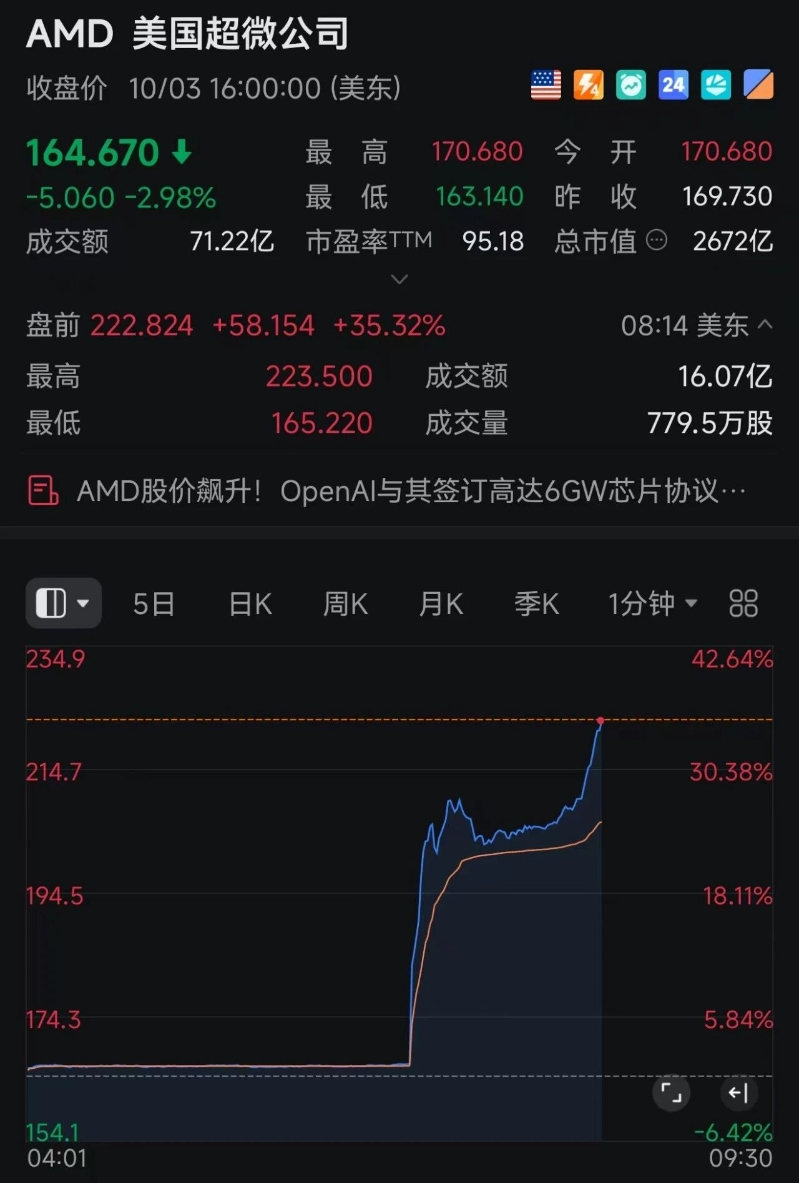Click the fullscreen chart icon
The width and height of the screenshot is (799, 1183).
coord(671,1093)
